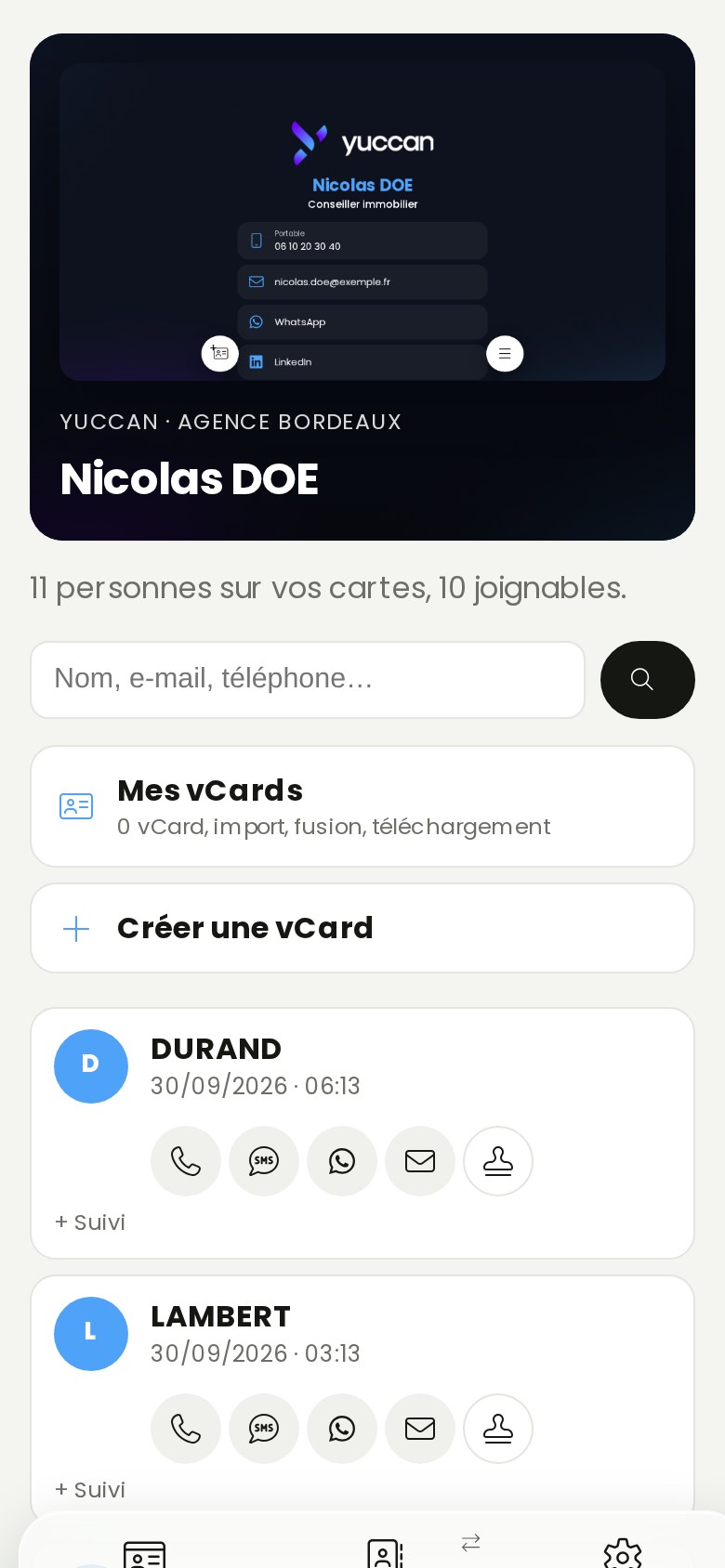Image resolution: width=725 pixels, height=1568 pixels.
Task: Focus the name, e-mail, phone search field
Action: coord(308,680)
